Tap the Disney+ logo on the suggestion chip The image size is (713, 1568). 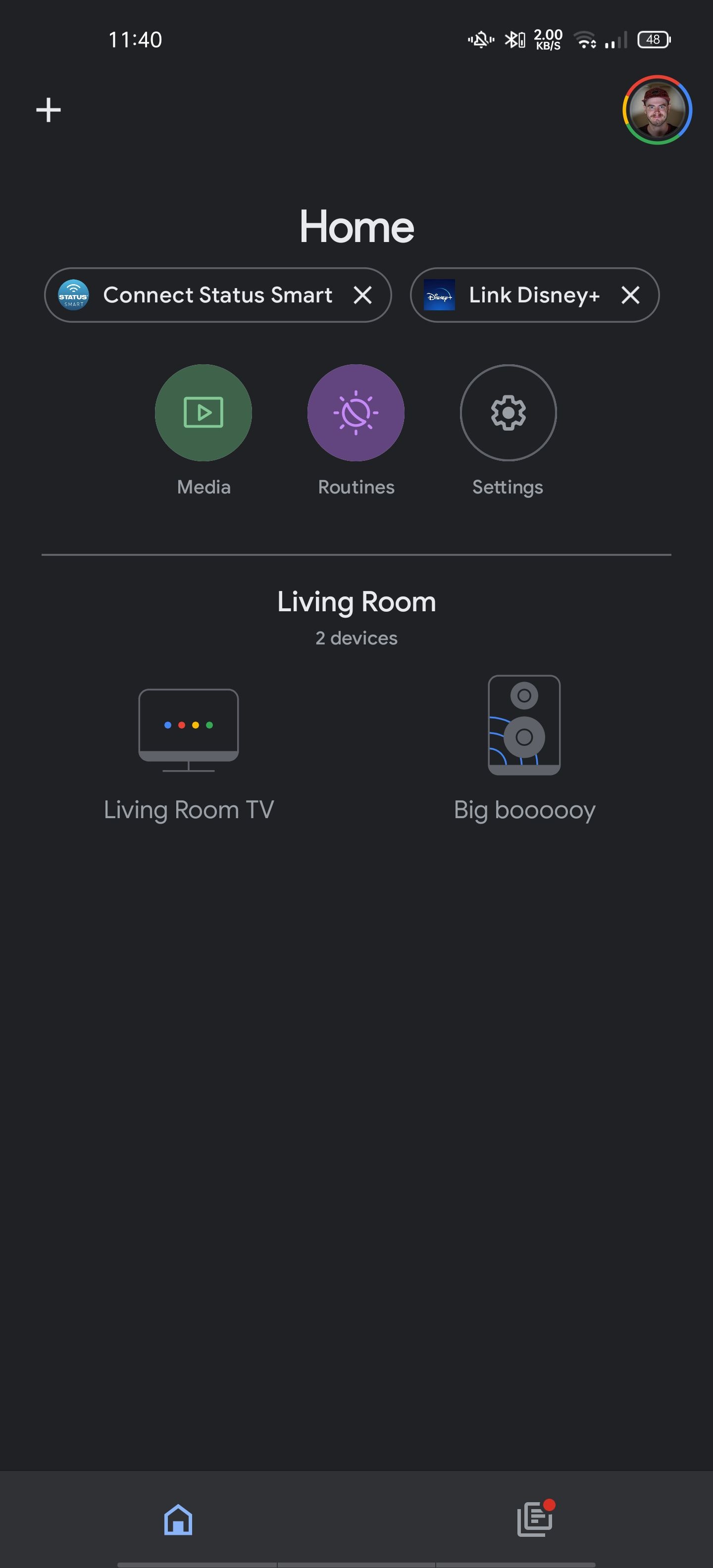click(x=440, y=295)
